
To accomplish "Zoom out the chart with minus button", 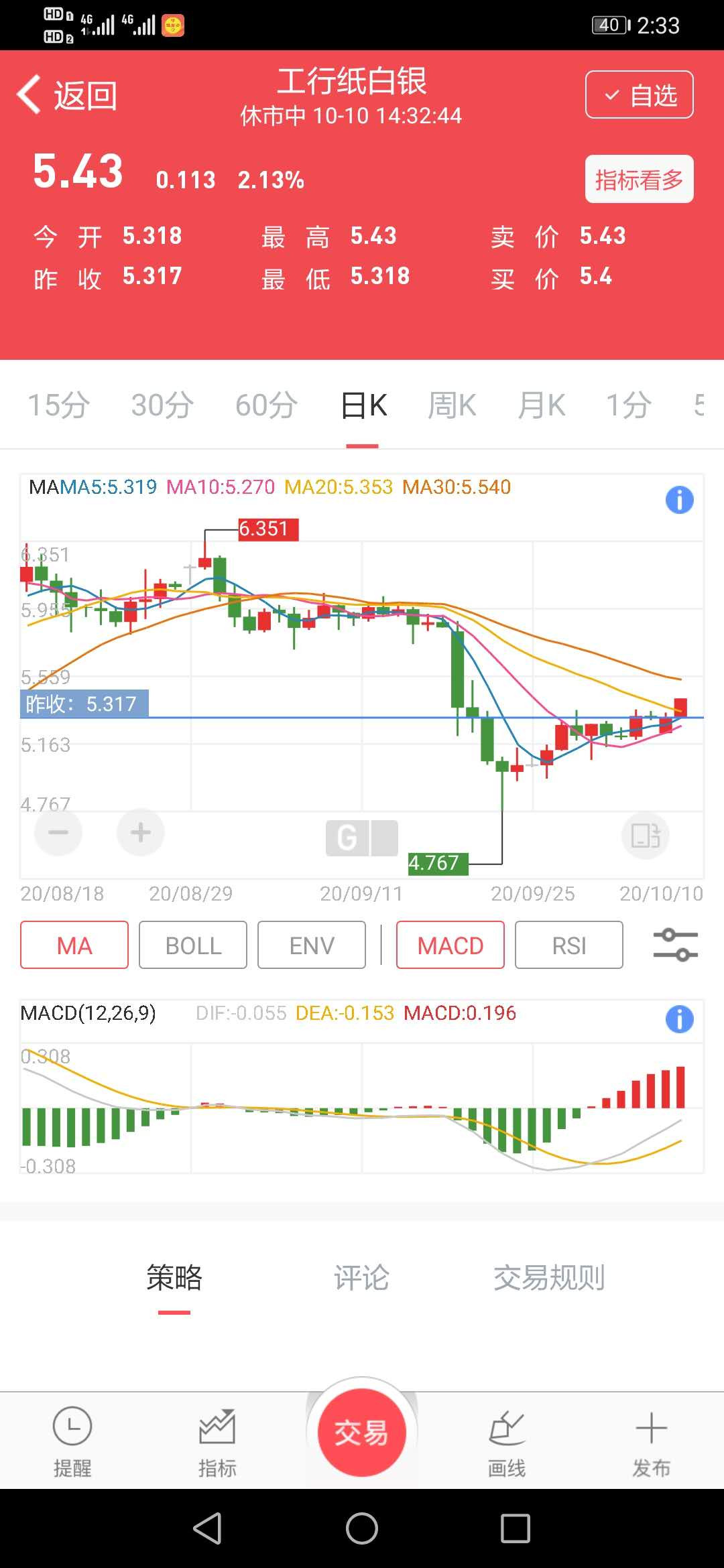I will coord(58,833).
